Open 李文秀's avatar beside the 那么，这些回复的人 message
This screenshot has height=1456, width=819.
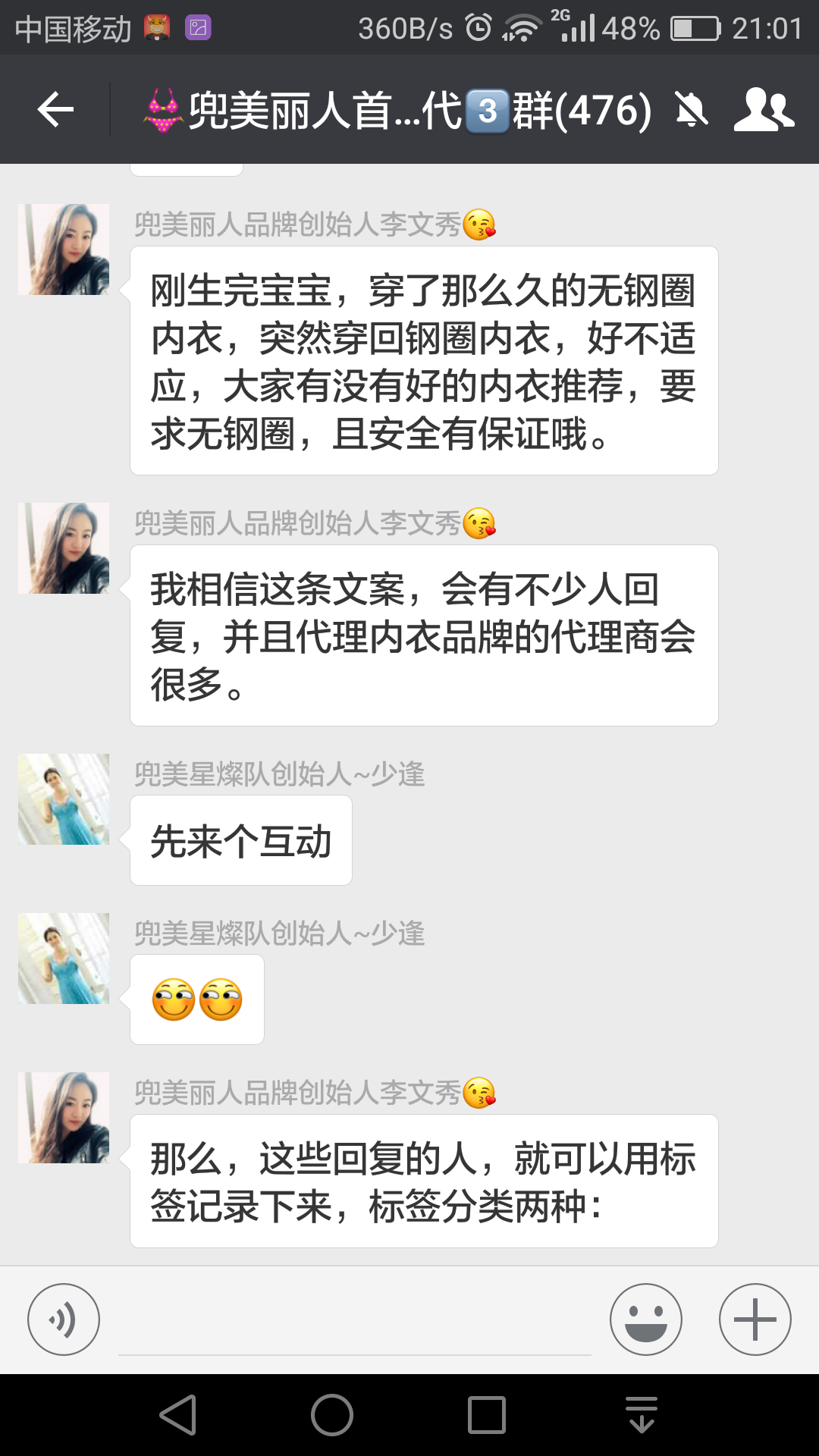[x=64, y=1118]
